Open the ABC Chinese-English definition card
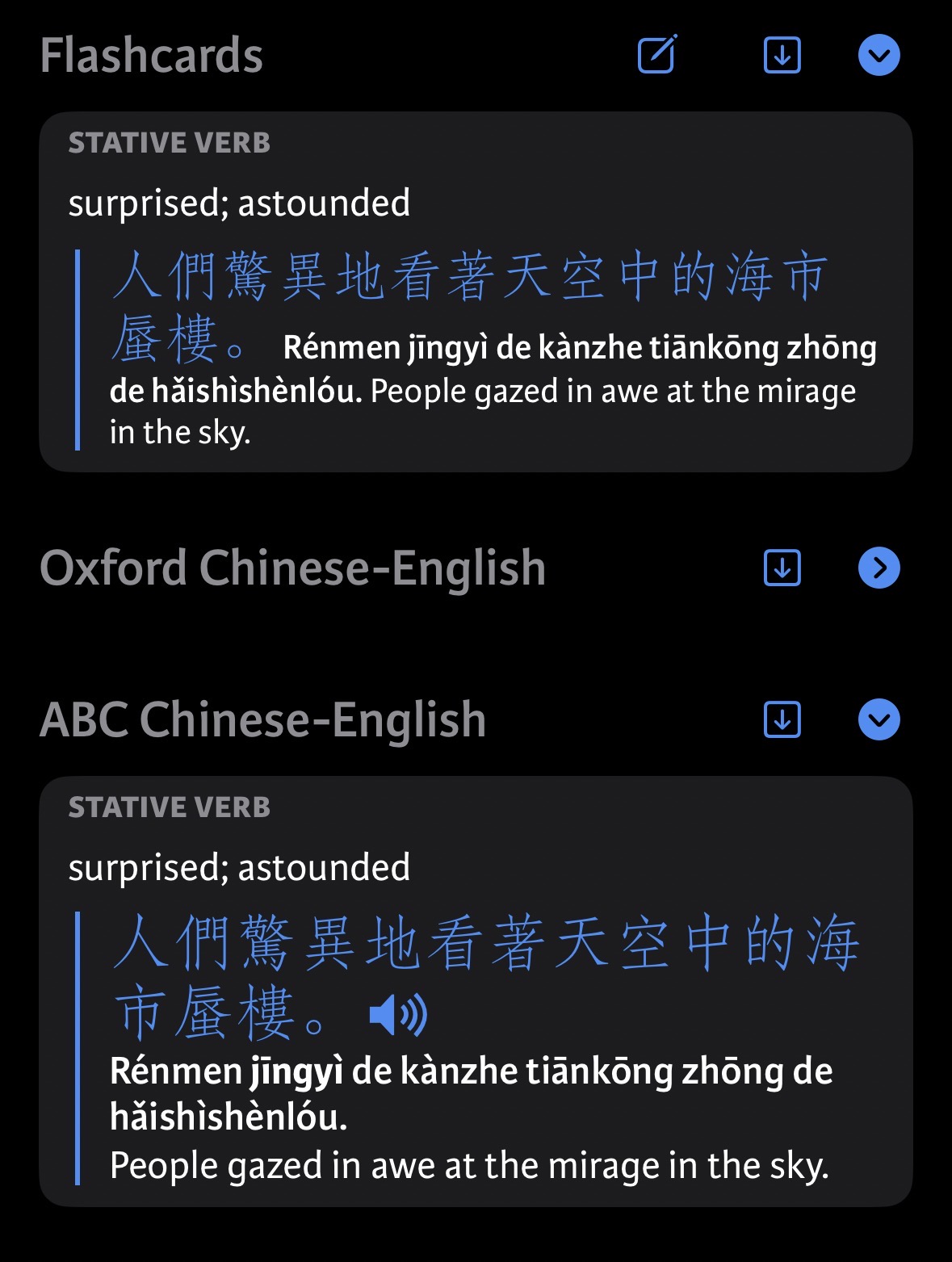 476,991
